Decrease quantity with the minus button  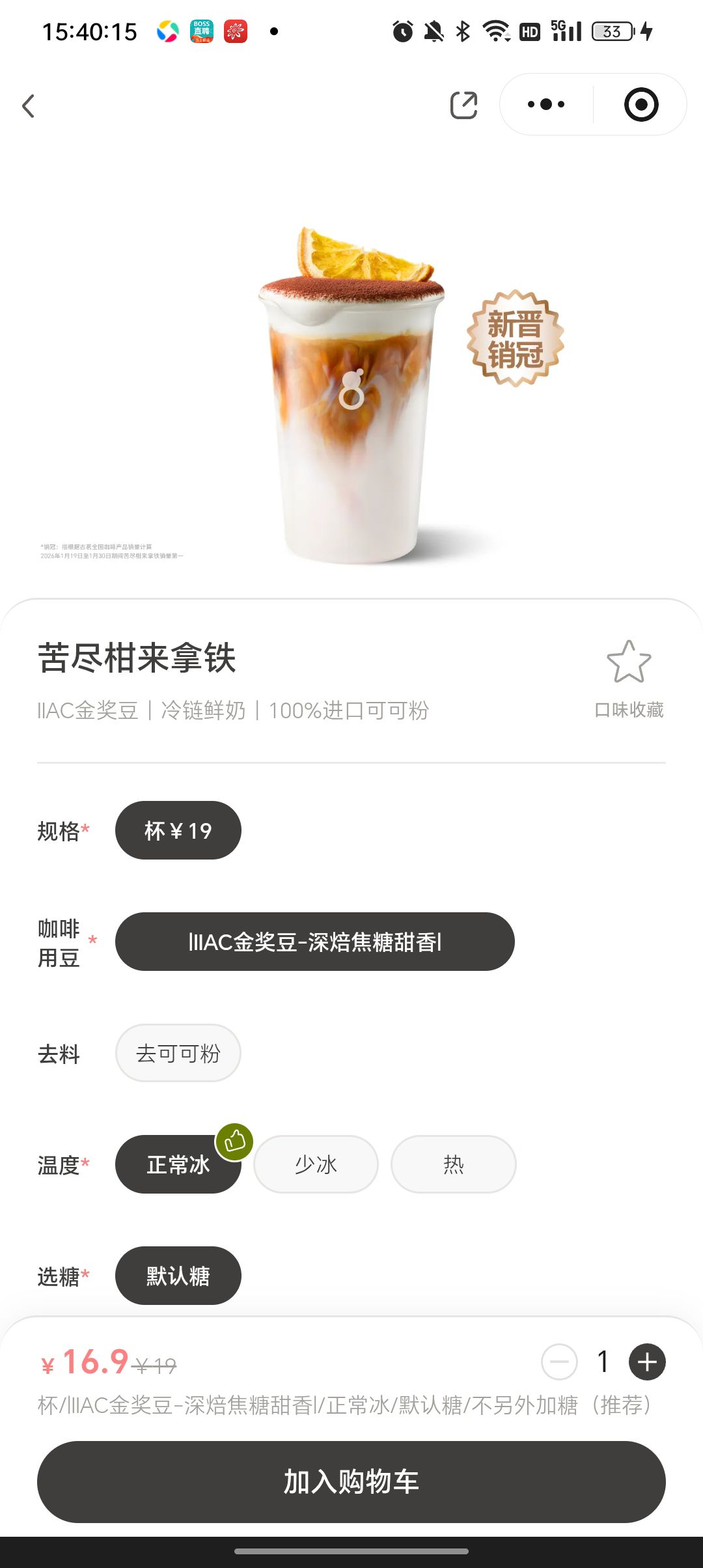559,1362
